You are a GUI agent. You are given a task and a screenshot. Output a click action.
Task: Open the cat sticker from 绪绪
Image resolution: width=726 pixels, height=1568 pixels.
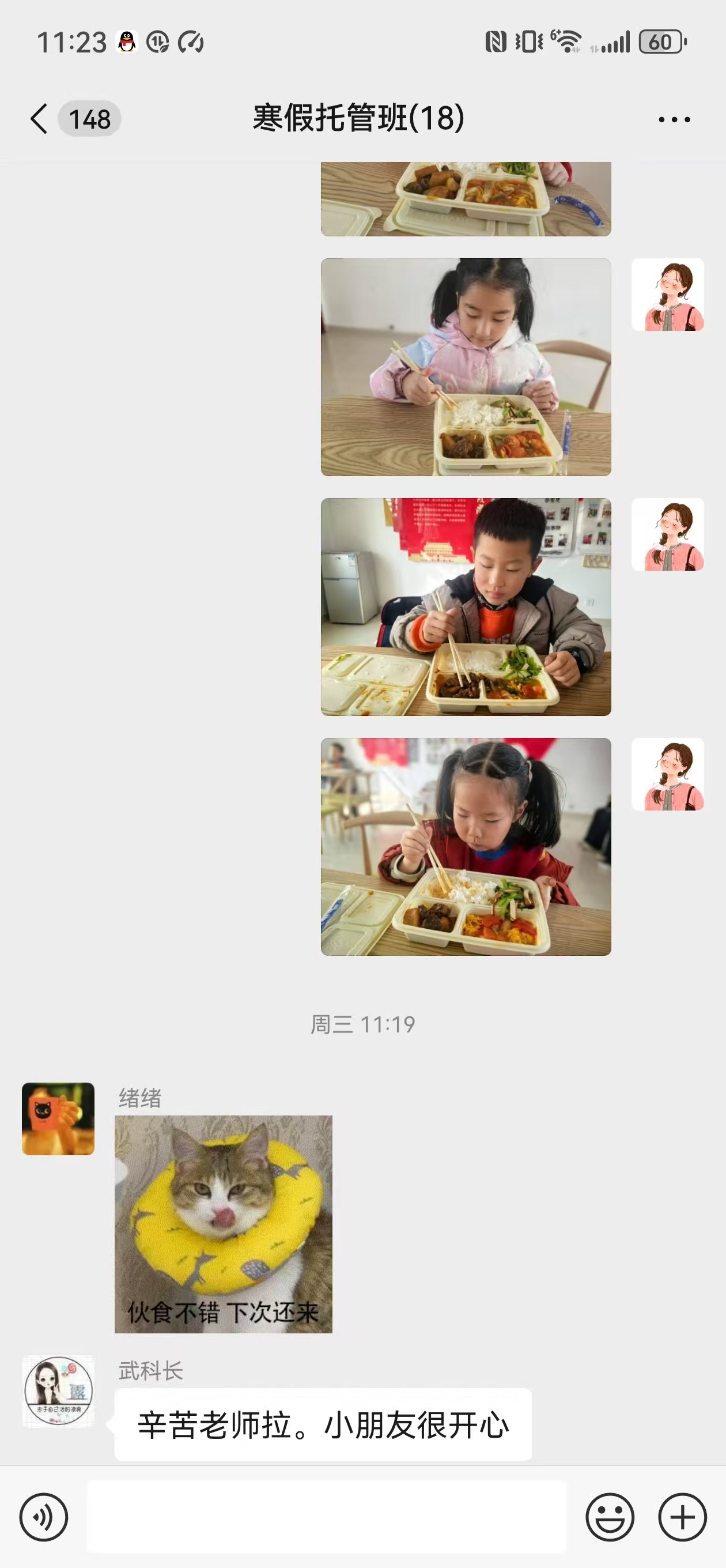tap(224, 1224)
